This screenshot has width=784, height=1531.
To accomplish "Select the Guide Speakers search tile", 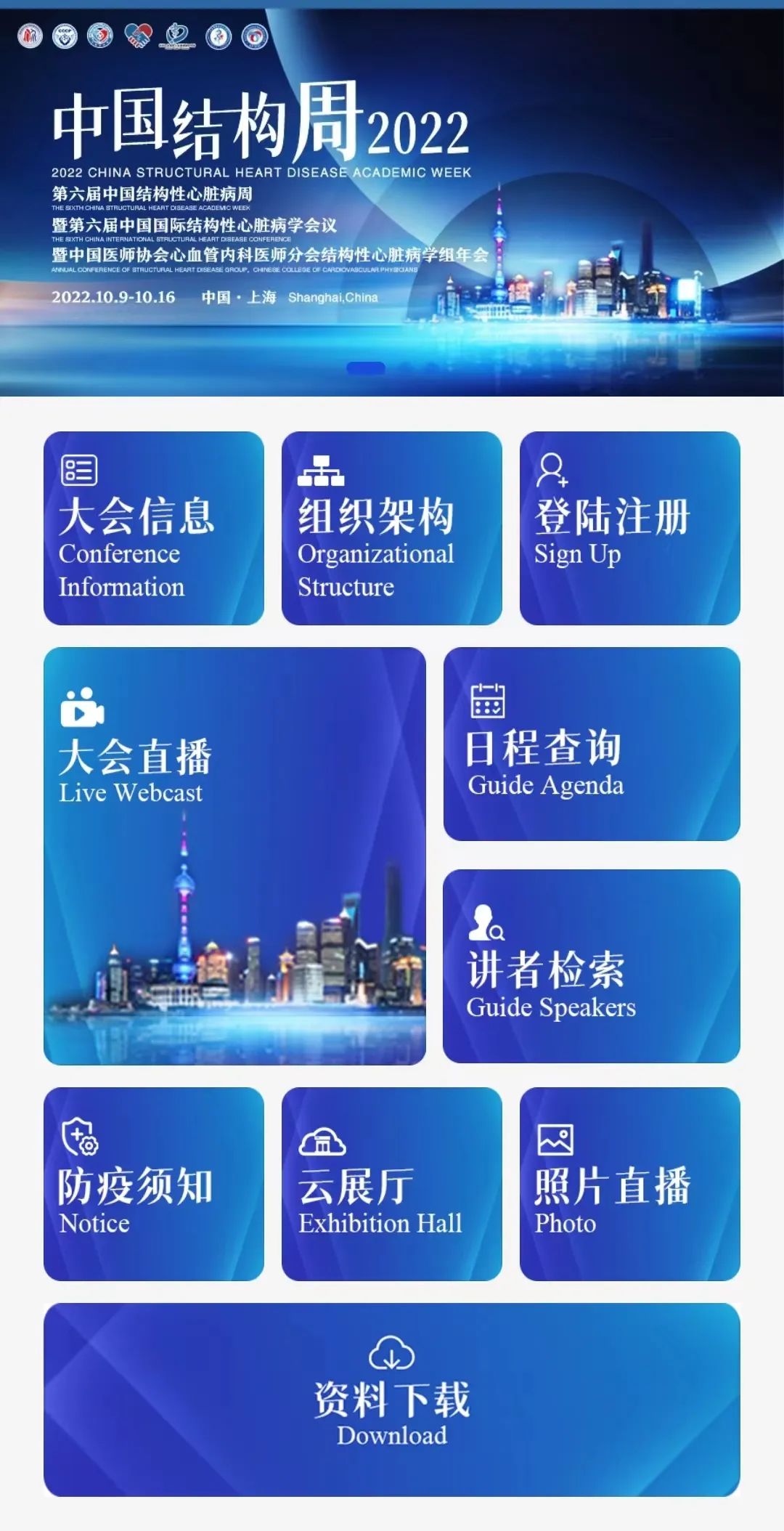I will 592,966.
